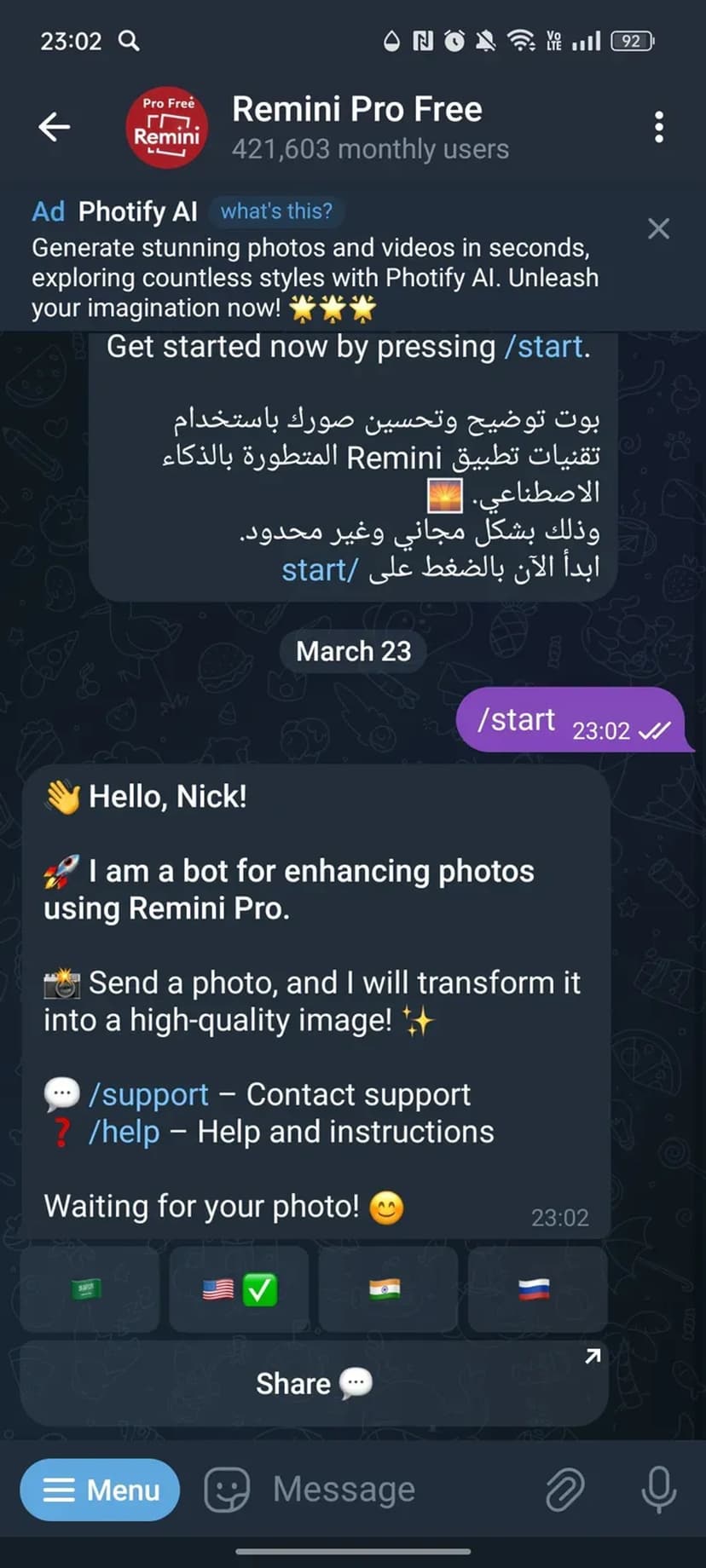Go back to the chat list
The width and height of the screenshot is (706, 1568).
[55, 127]
